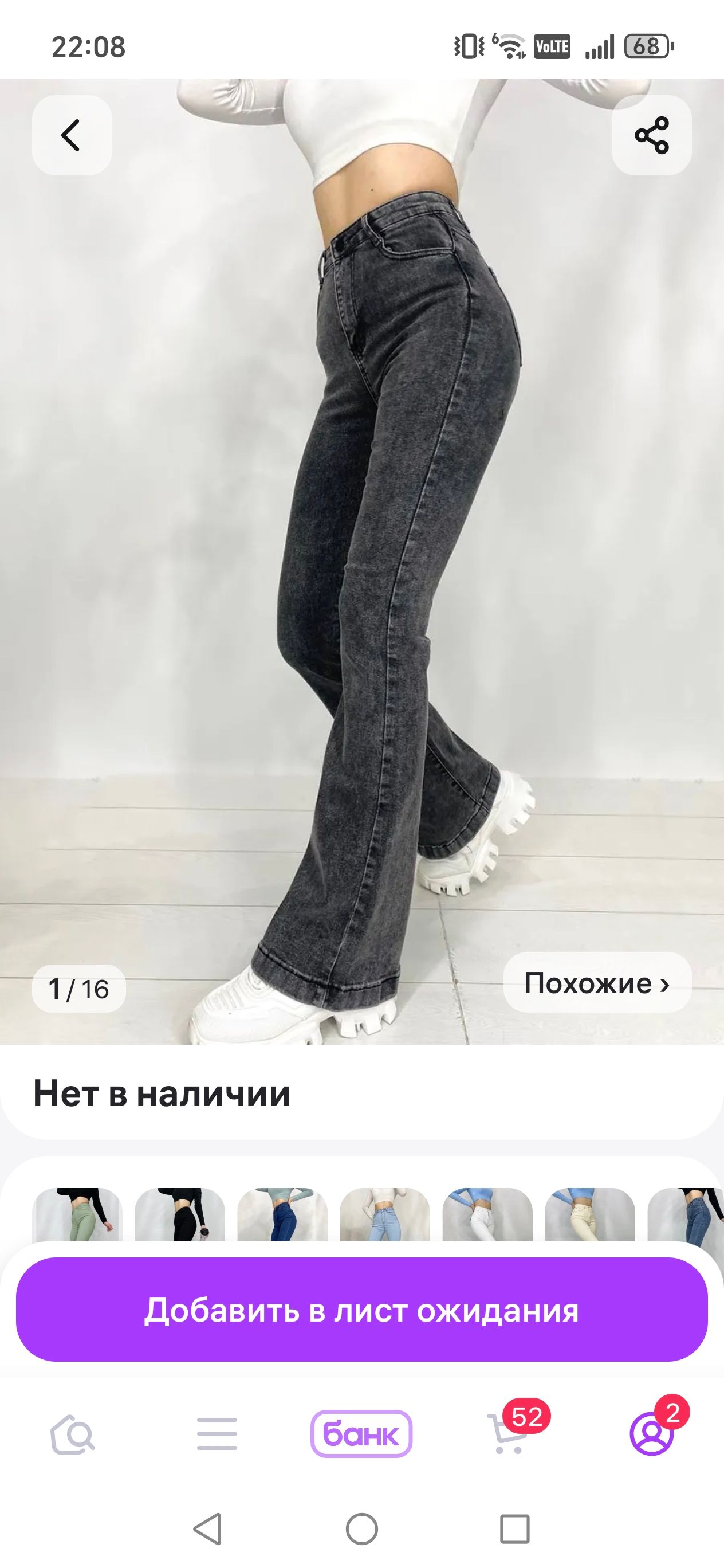The image size is (724, 1568).
Task: Open the home search tab
Action: click(72, 1434)
